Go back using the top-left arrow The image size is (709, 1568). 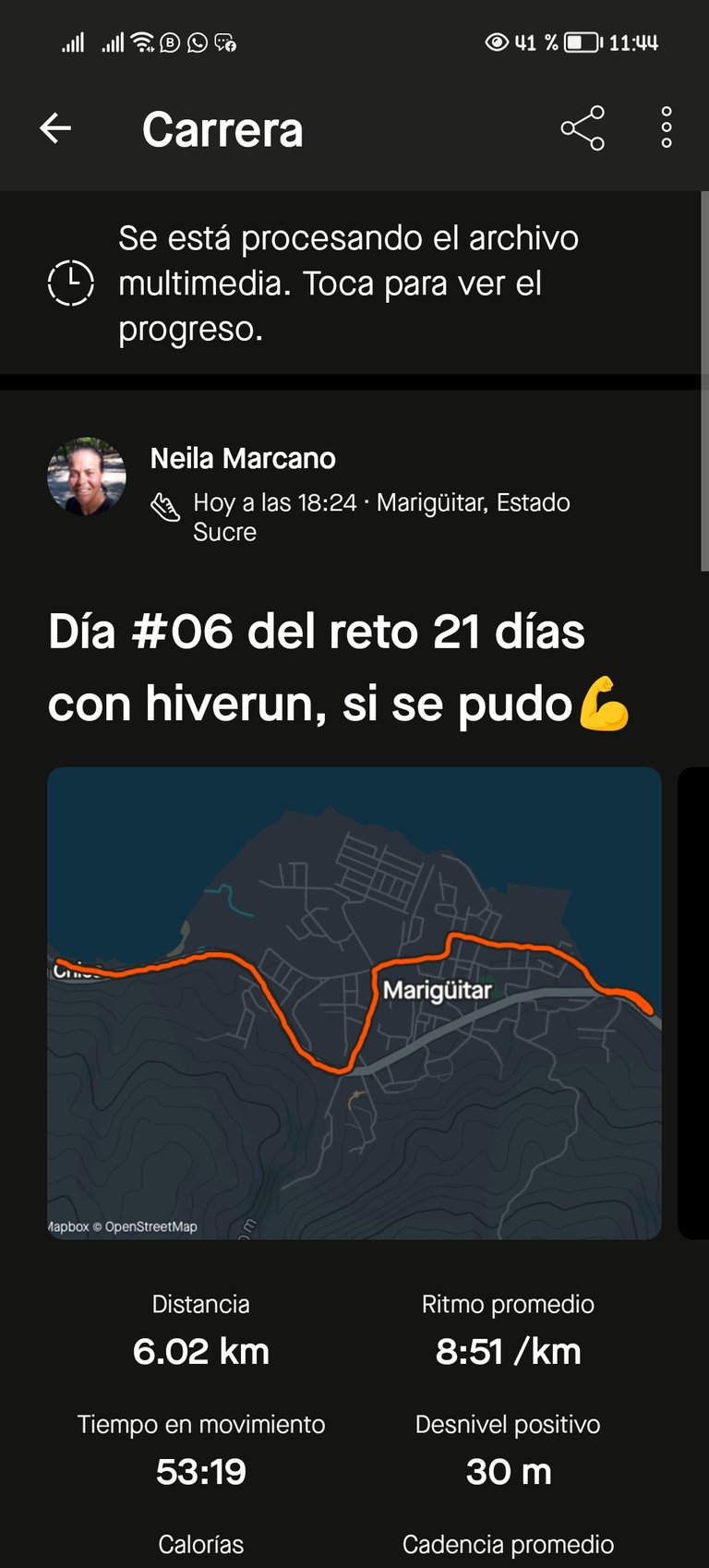[55, 128]
